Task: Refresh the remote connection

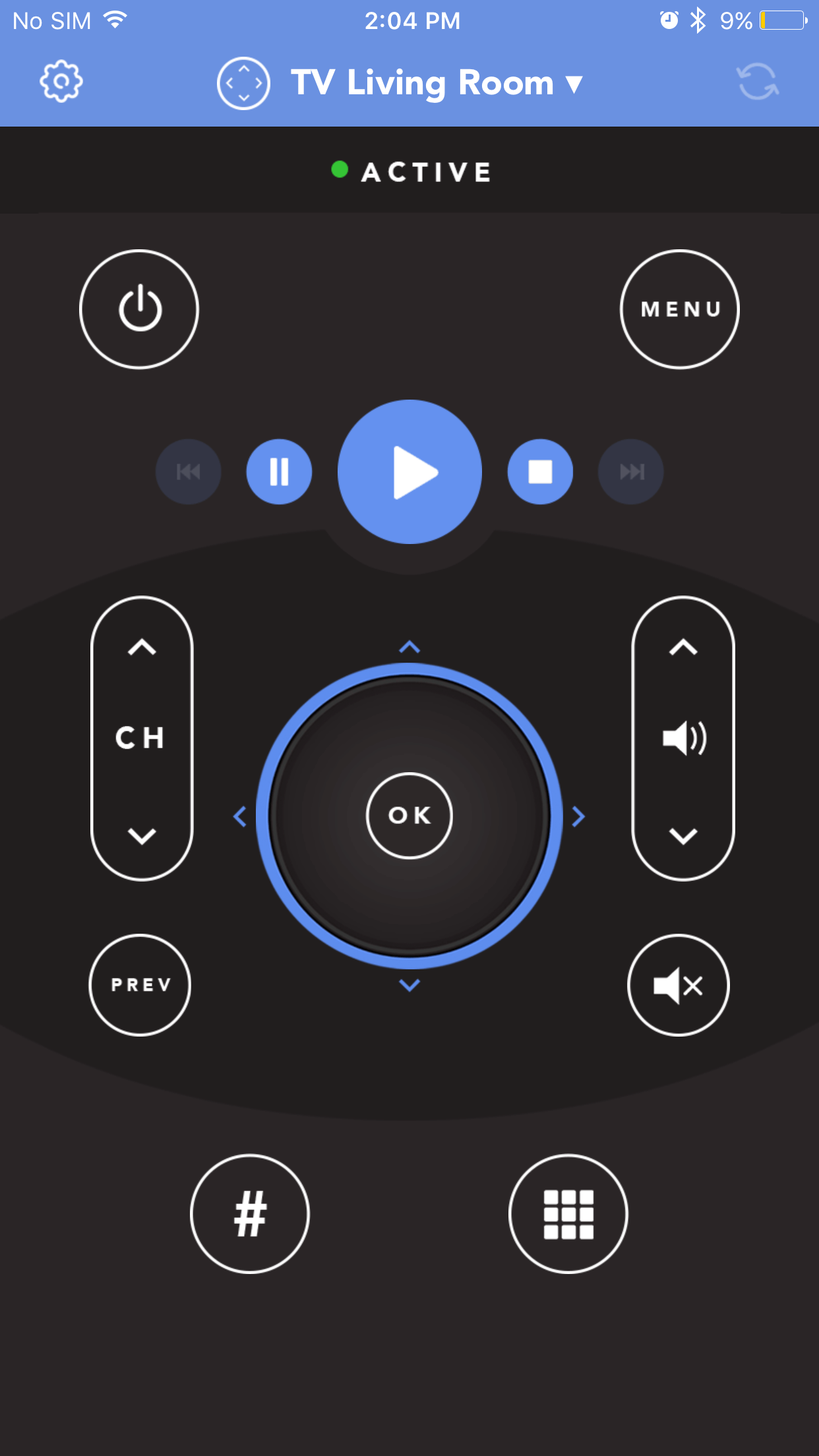Action: pyautogui.click(x=757, y=82)
